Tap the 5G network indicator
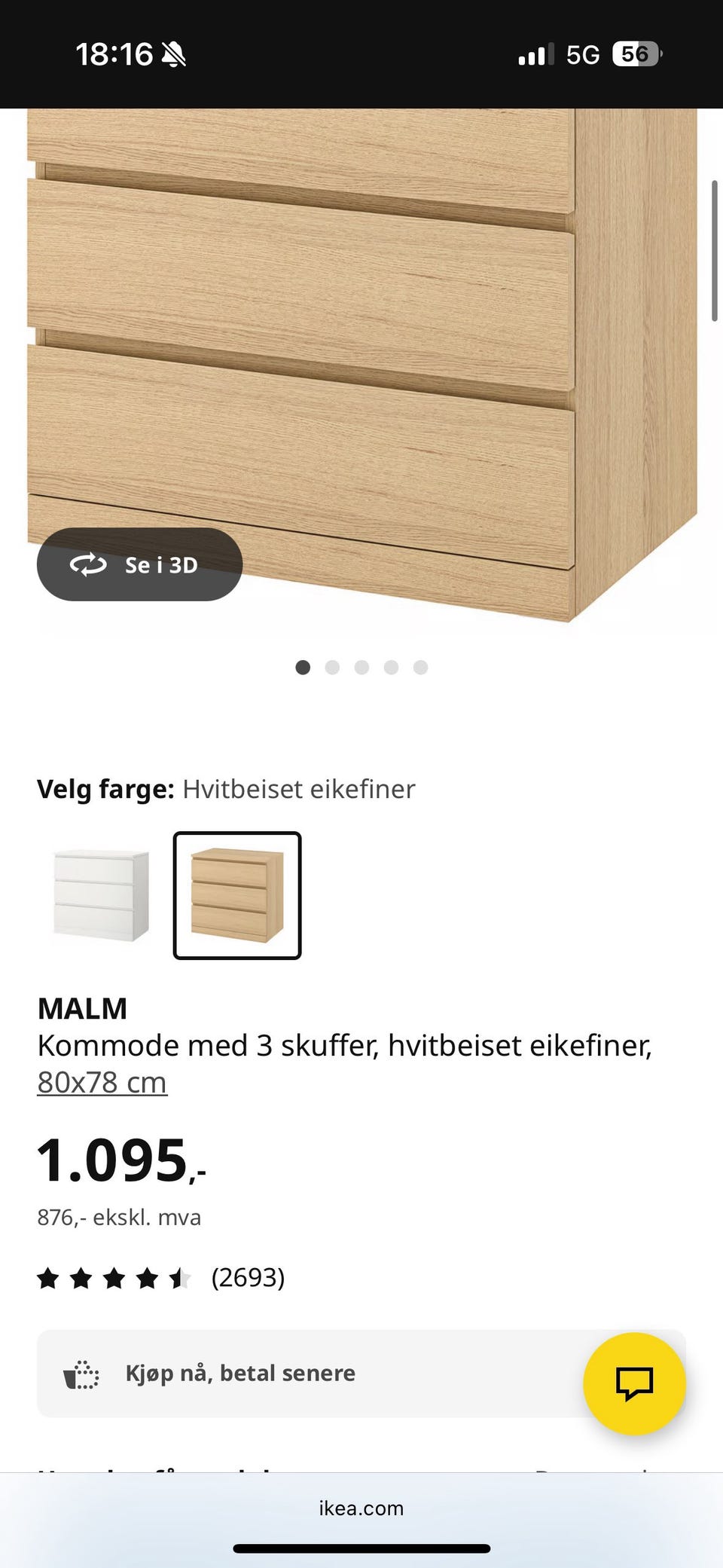This screenshot has width=723, height=1568. [x=584, y=53]
